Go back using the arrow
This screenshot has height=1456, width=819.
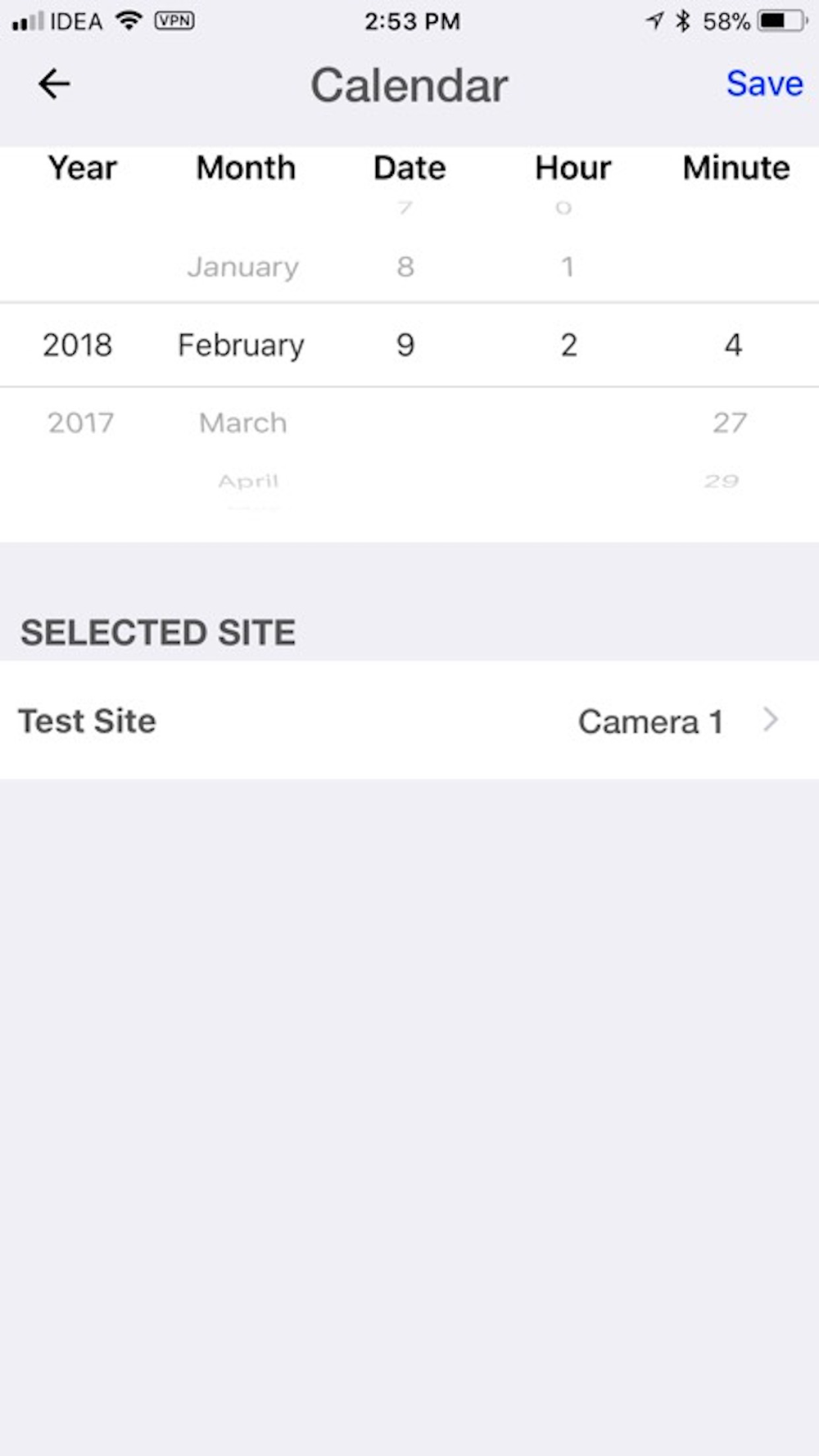pos(54,84)
